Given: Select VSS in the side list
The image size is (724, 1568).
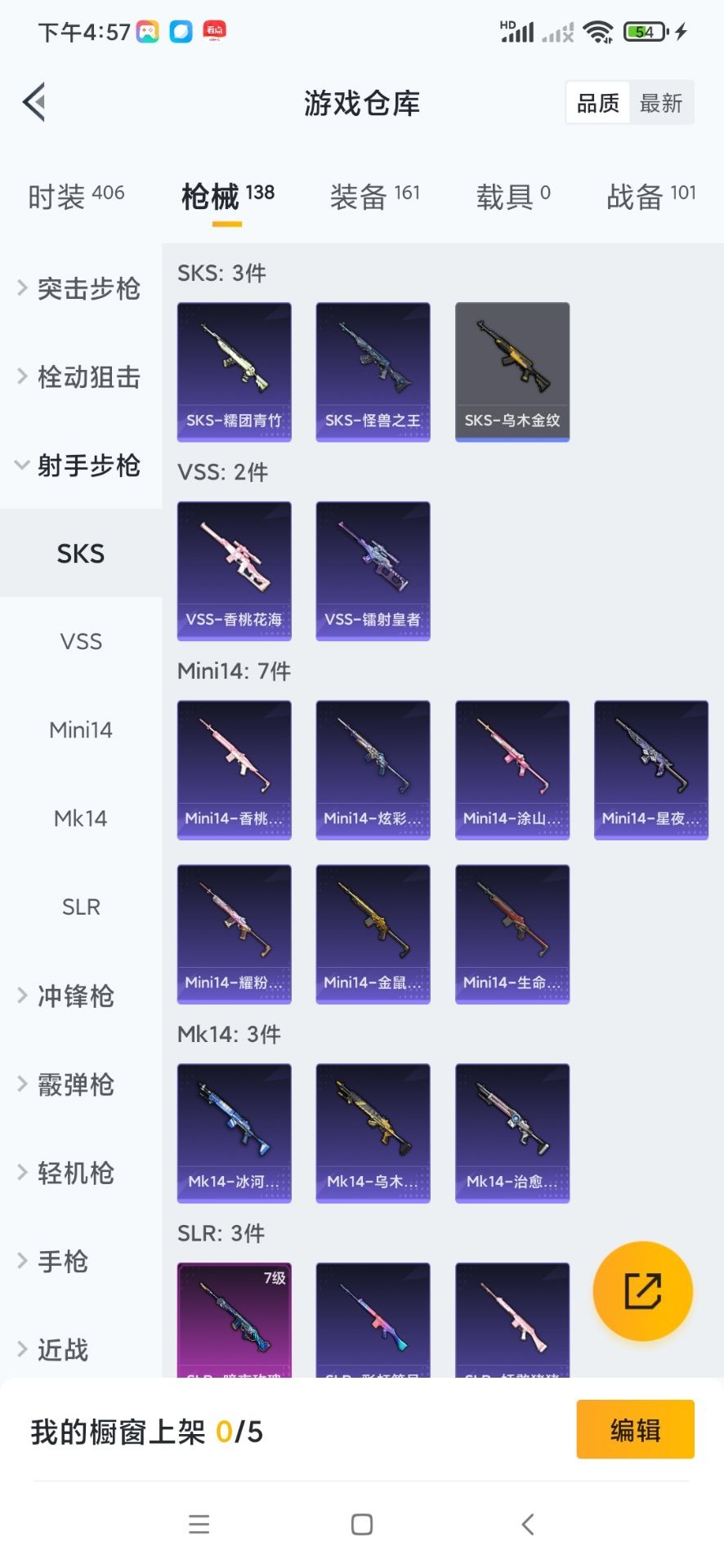Looking at the screenshot, I should click(x=81, y=642).
